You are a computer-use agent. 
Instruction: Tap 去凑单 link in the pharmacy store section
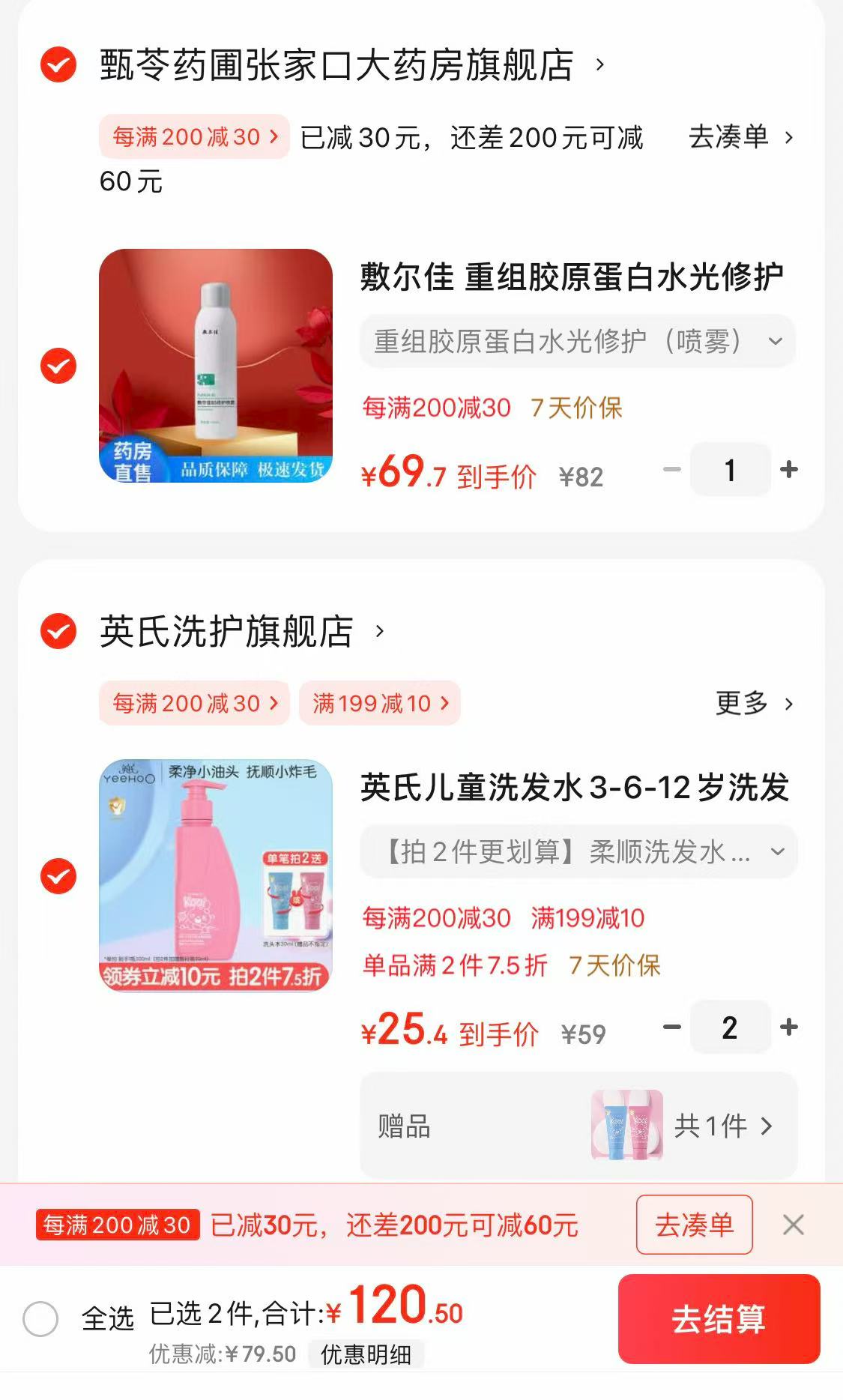tap(740, 137)
